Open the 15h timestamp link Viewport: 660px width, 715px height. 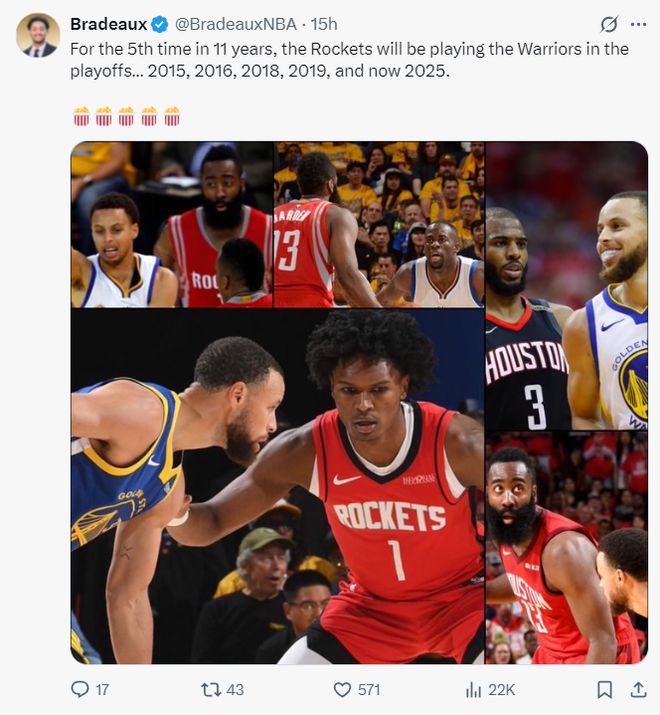pos(324,23)
